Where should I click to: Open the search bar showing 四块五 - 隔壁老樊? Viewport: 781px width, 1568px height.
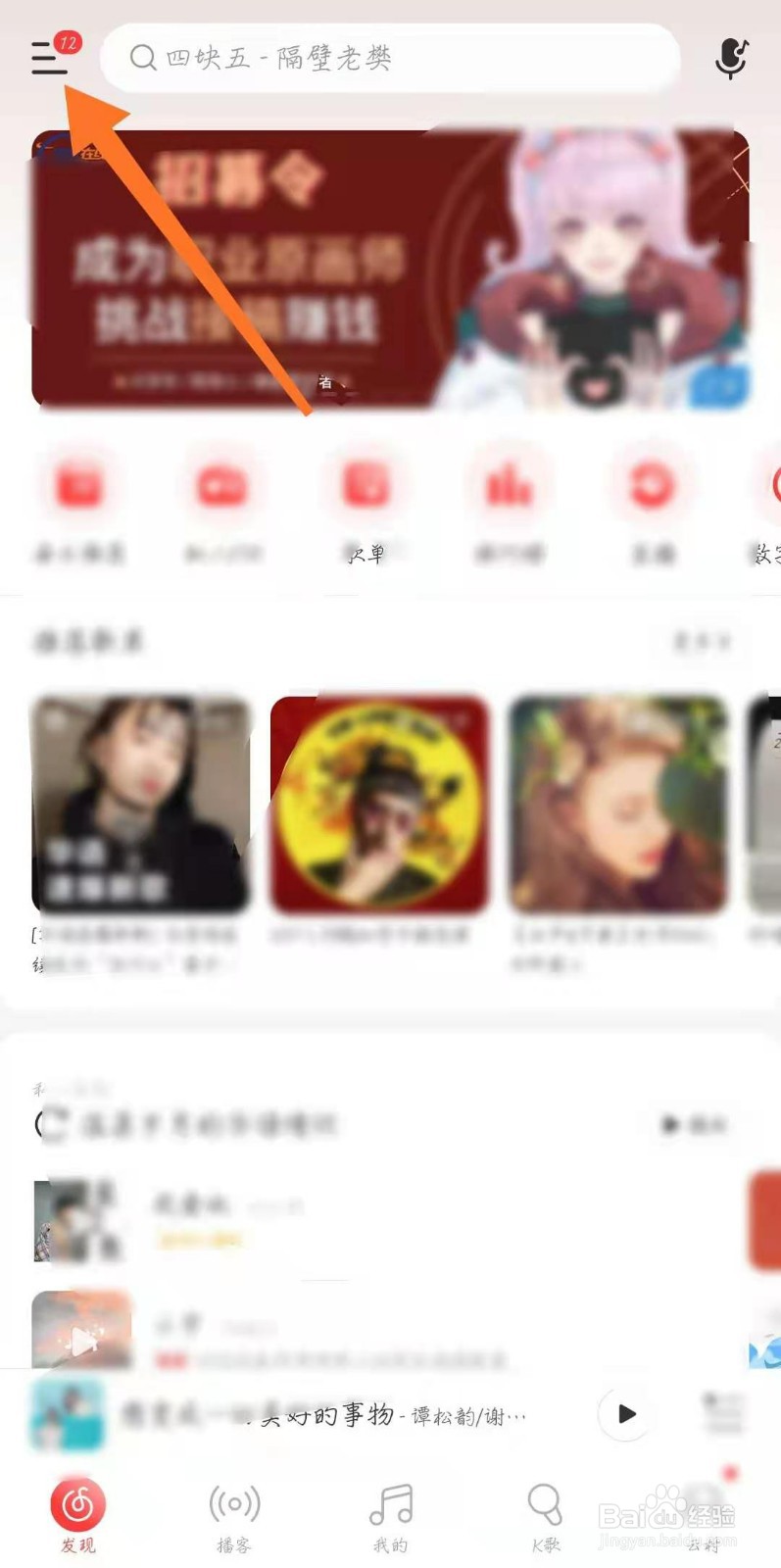click(390, 59)
